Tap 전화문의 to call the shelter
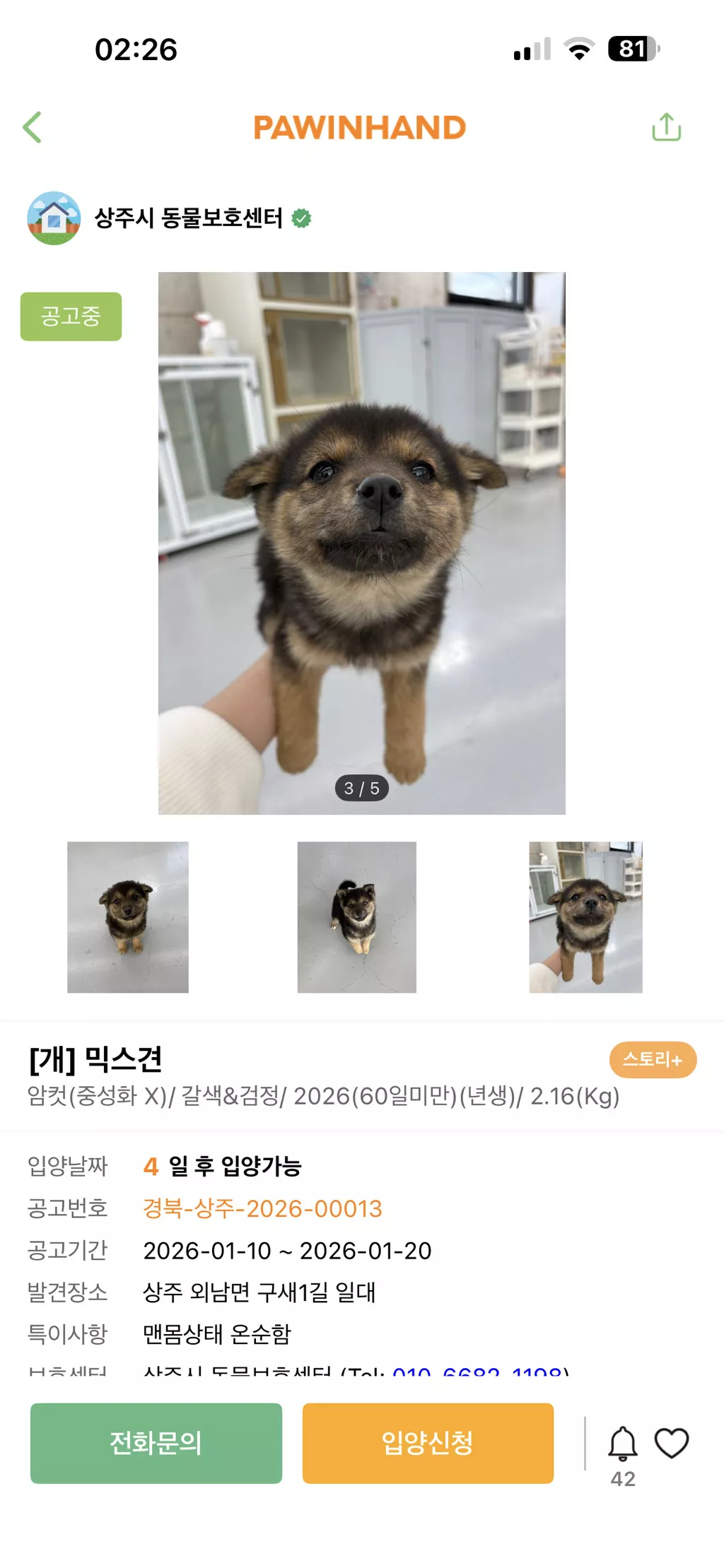Viewport: 724px width, 1568px height. click(156, 1443)
